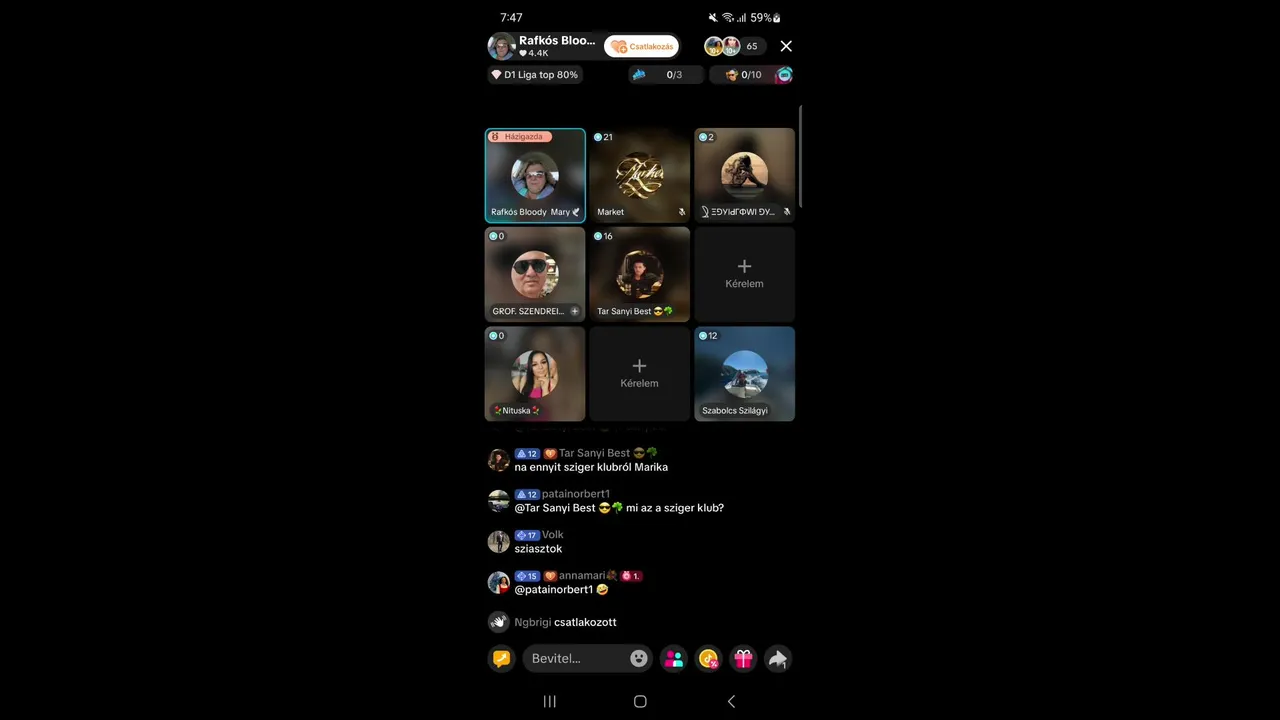
Task: Open the emoji picker in comment box
Action: click(639, 658)
